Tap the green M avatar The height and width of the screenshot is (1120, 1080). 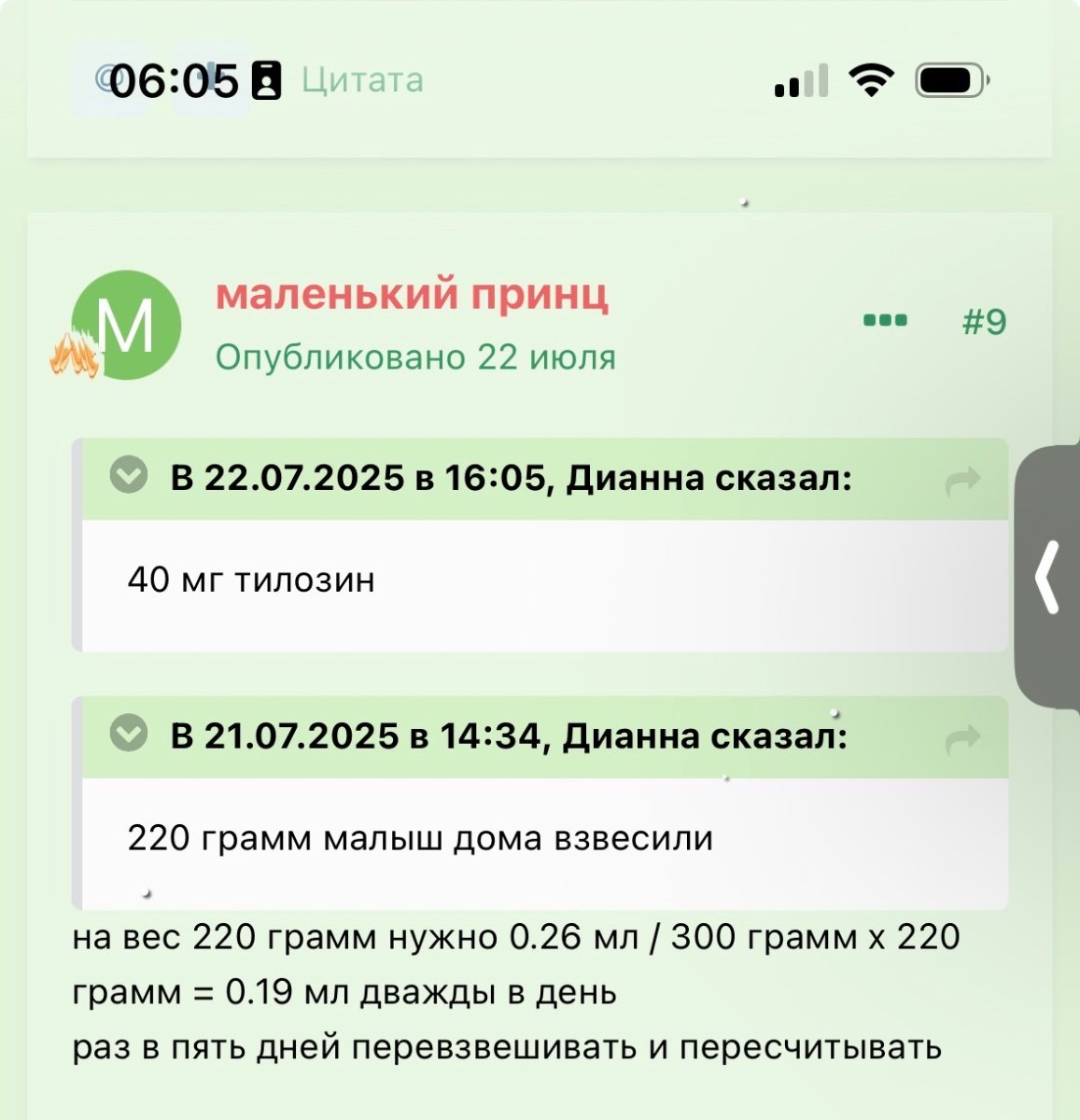[126, 325]
